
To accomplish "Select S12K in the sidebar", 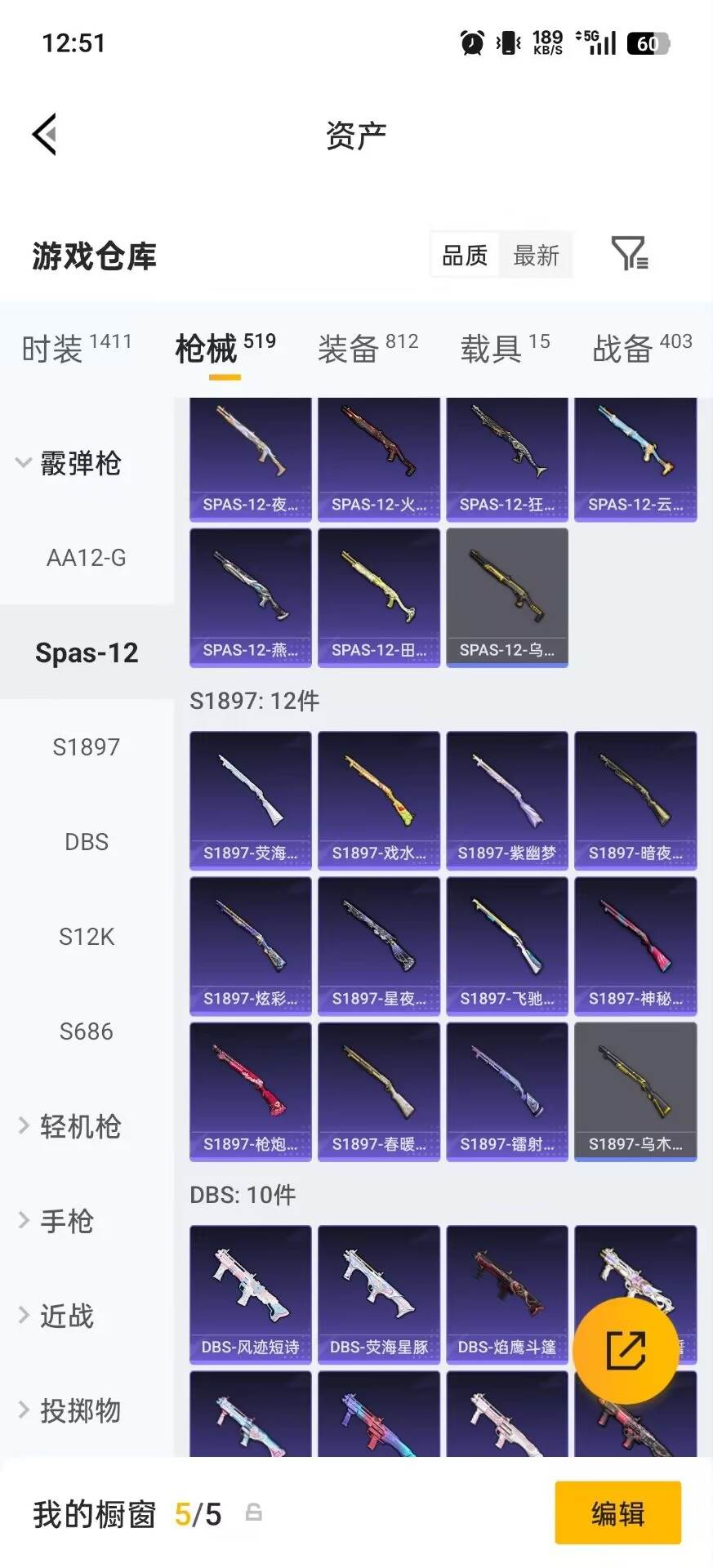I will tap(87, 937).
